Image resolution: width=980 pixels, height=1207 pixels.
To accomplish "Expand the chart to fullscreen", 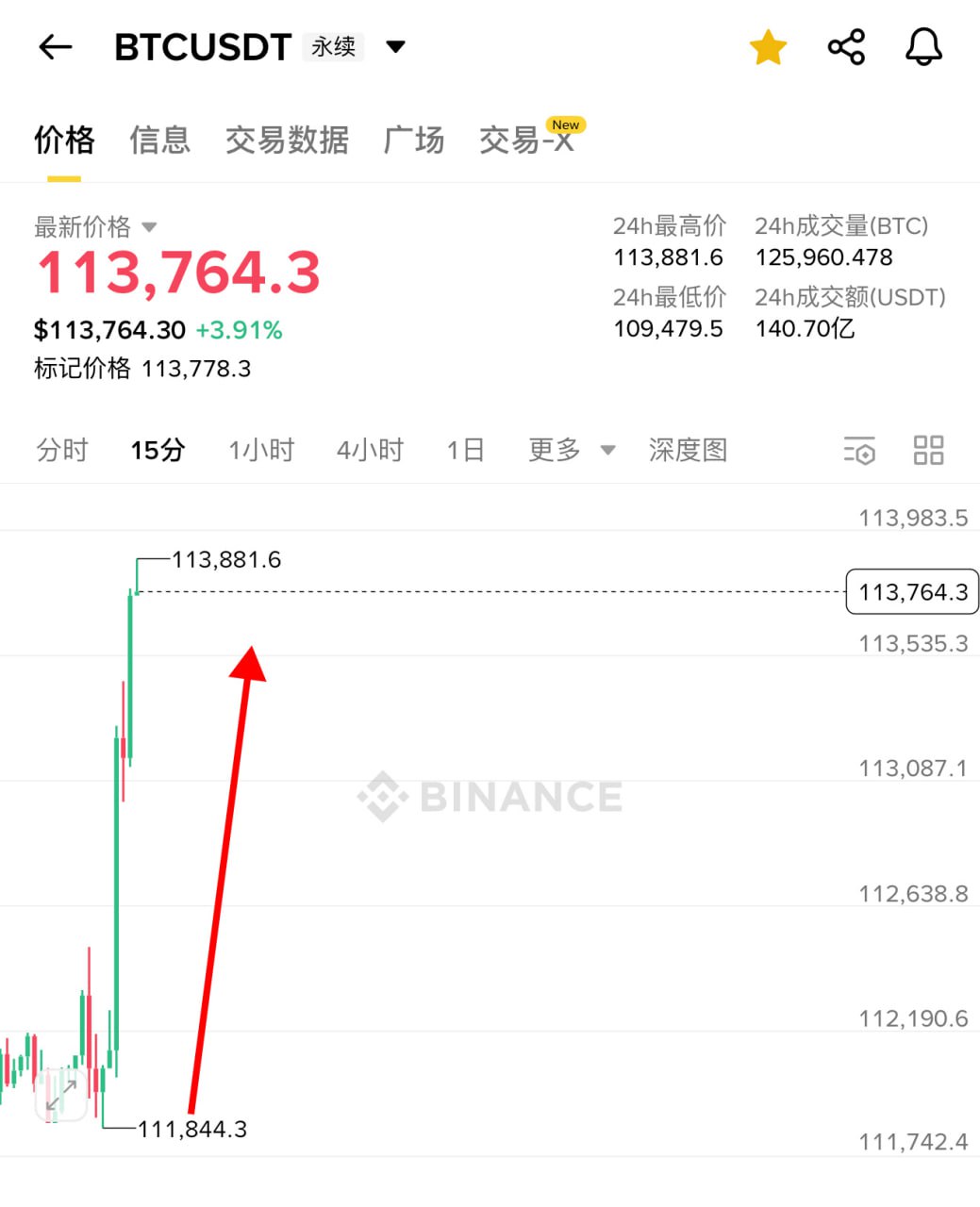I will coord(60,1096).
